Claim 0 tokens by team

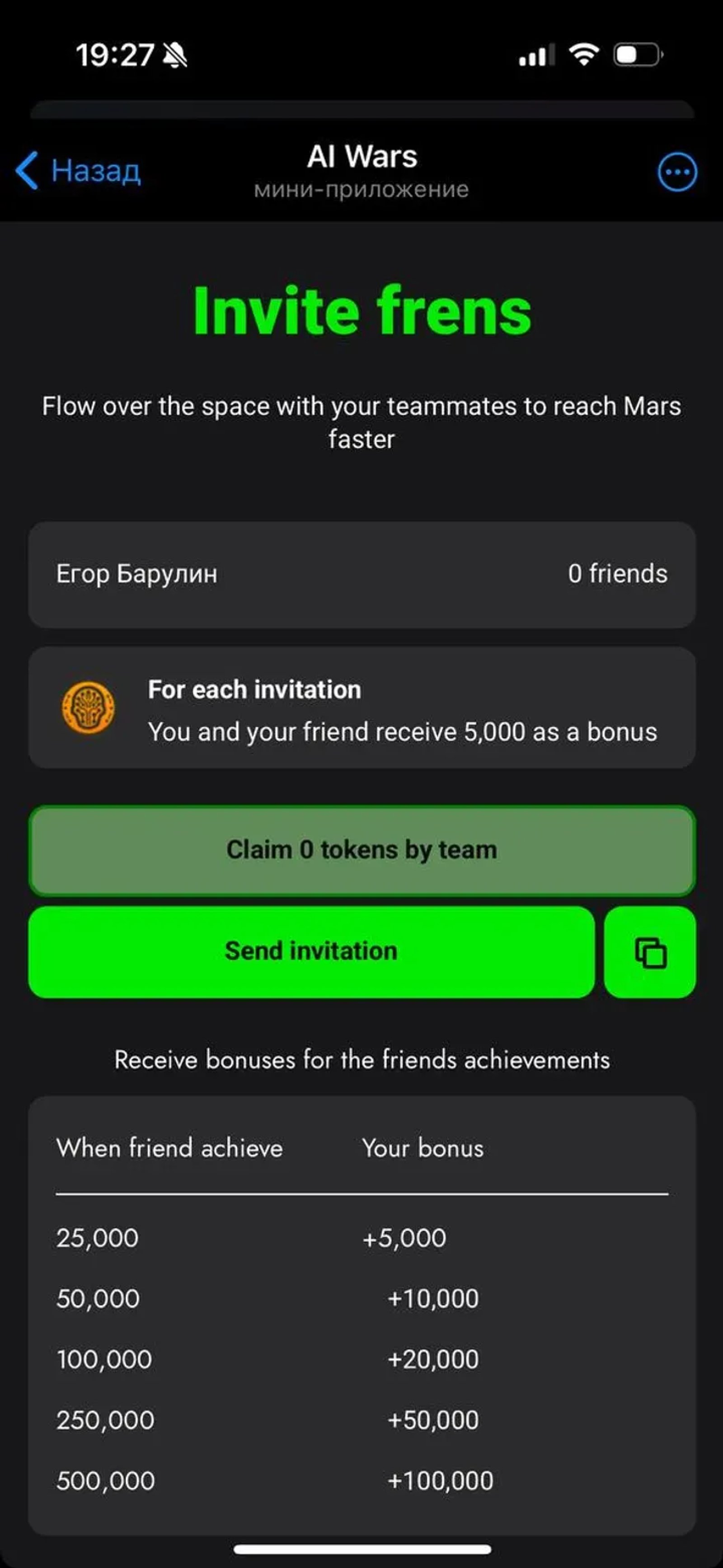(x=361, y=850)
